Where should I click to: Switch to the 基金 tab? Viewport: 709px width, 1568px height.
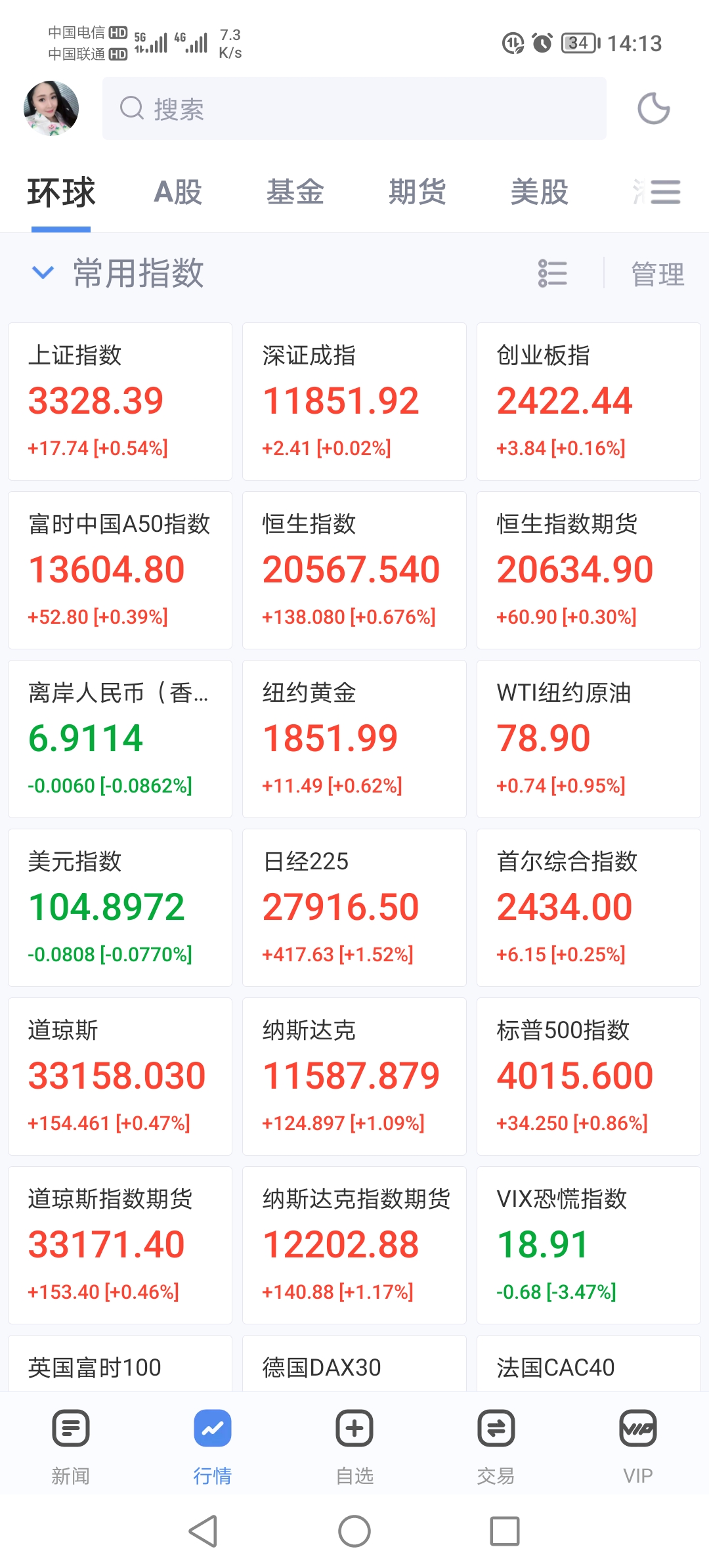[295, 192]
